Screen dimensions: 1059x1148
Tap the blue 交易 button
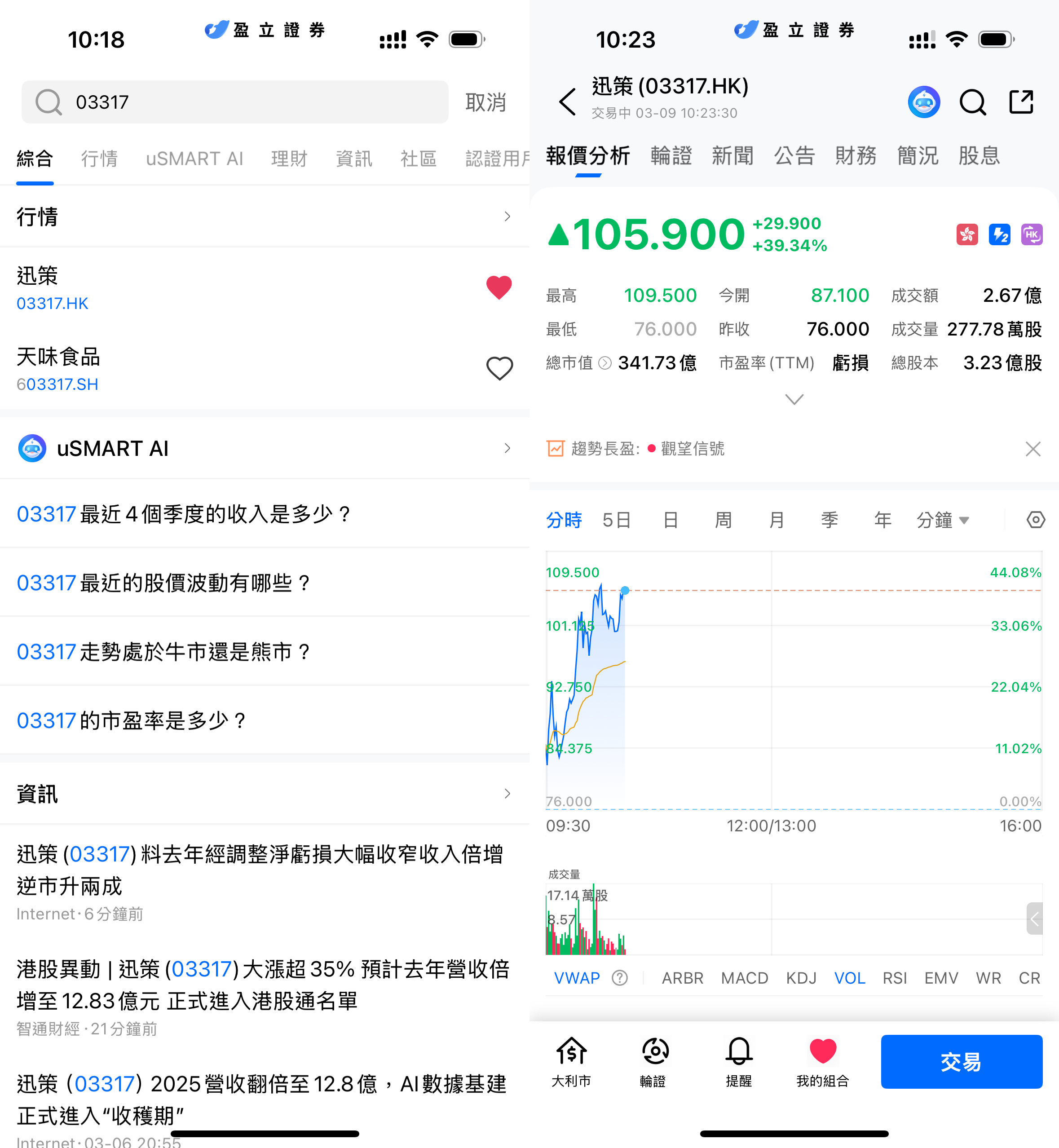[x=961, y=1061]
